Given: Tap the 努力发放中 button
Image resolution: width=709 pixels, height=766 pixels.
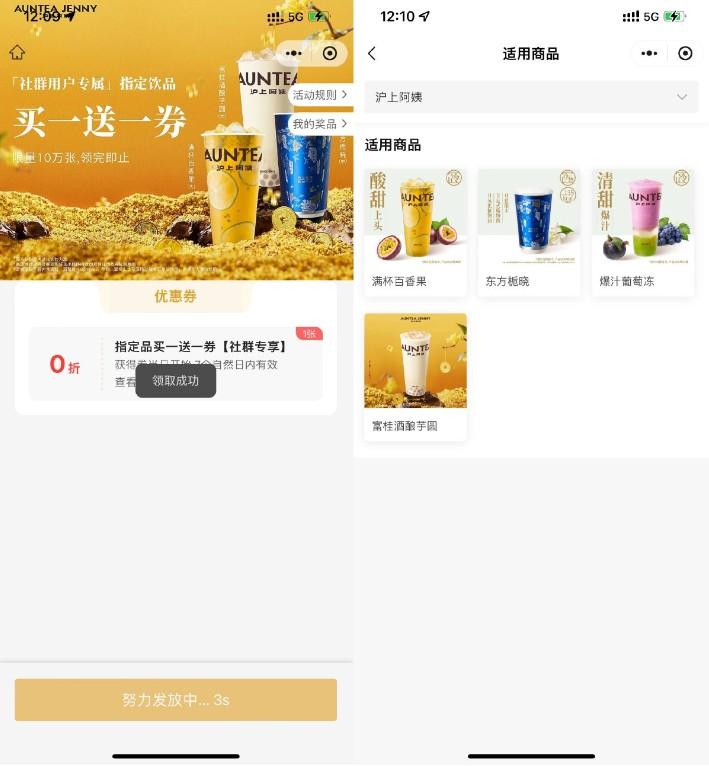Looking at the screenshot, I should pos(176,700).
